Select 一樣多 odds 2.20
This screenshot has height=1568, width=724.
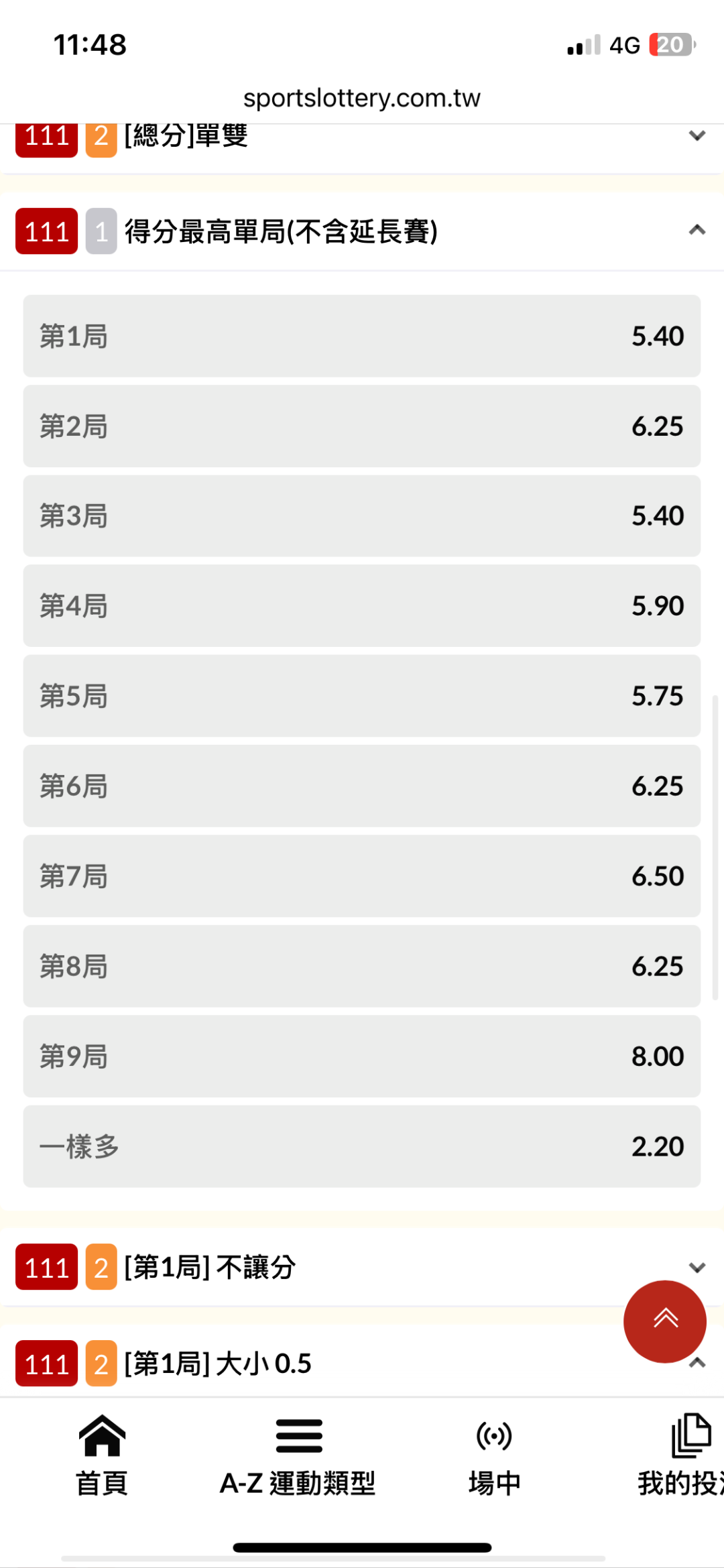point(362,1146)
